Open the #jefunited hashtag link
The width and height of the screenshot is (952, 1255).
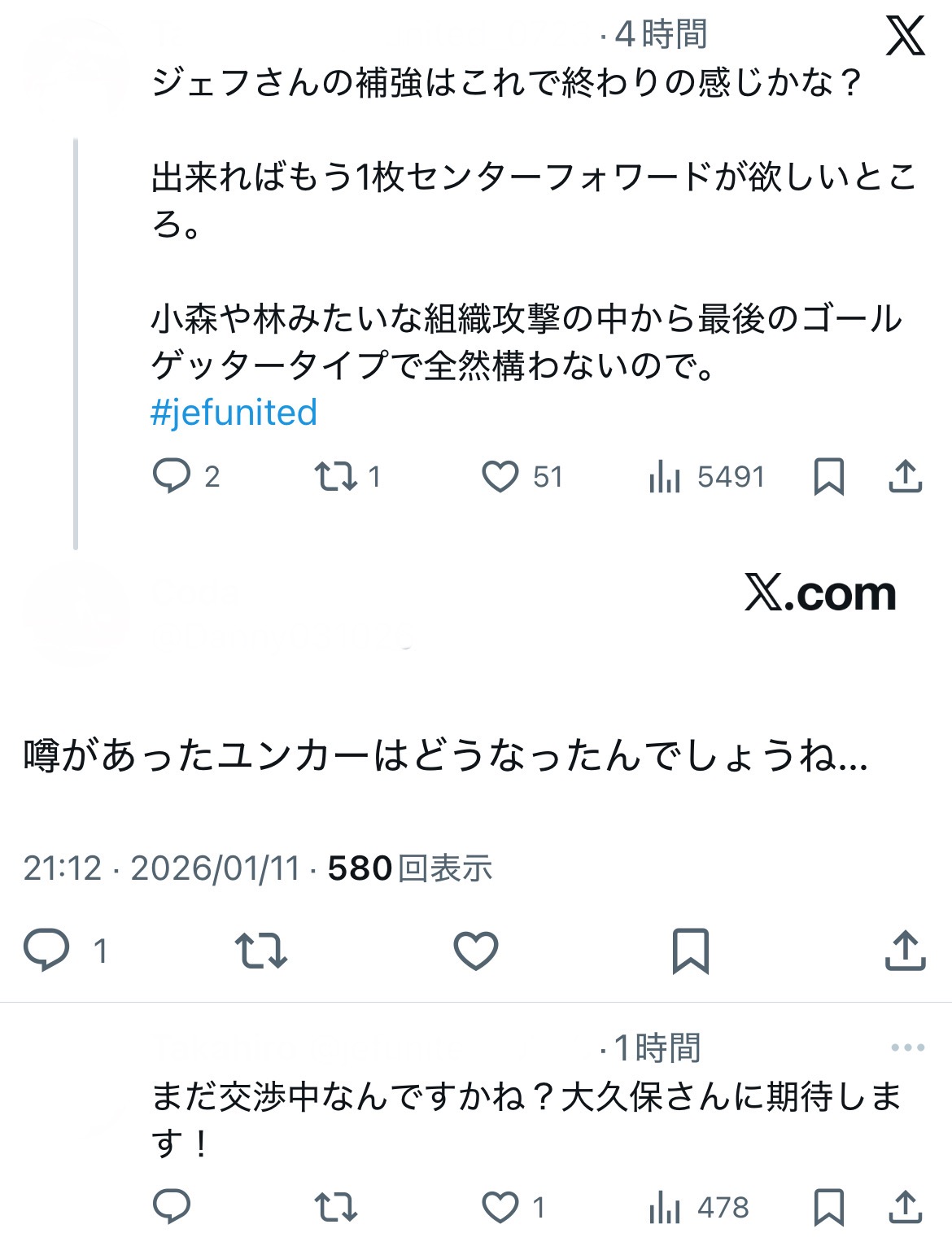[x=234, y=413]
